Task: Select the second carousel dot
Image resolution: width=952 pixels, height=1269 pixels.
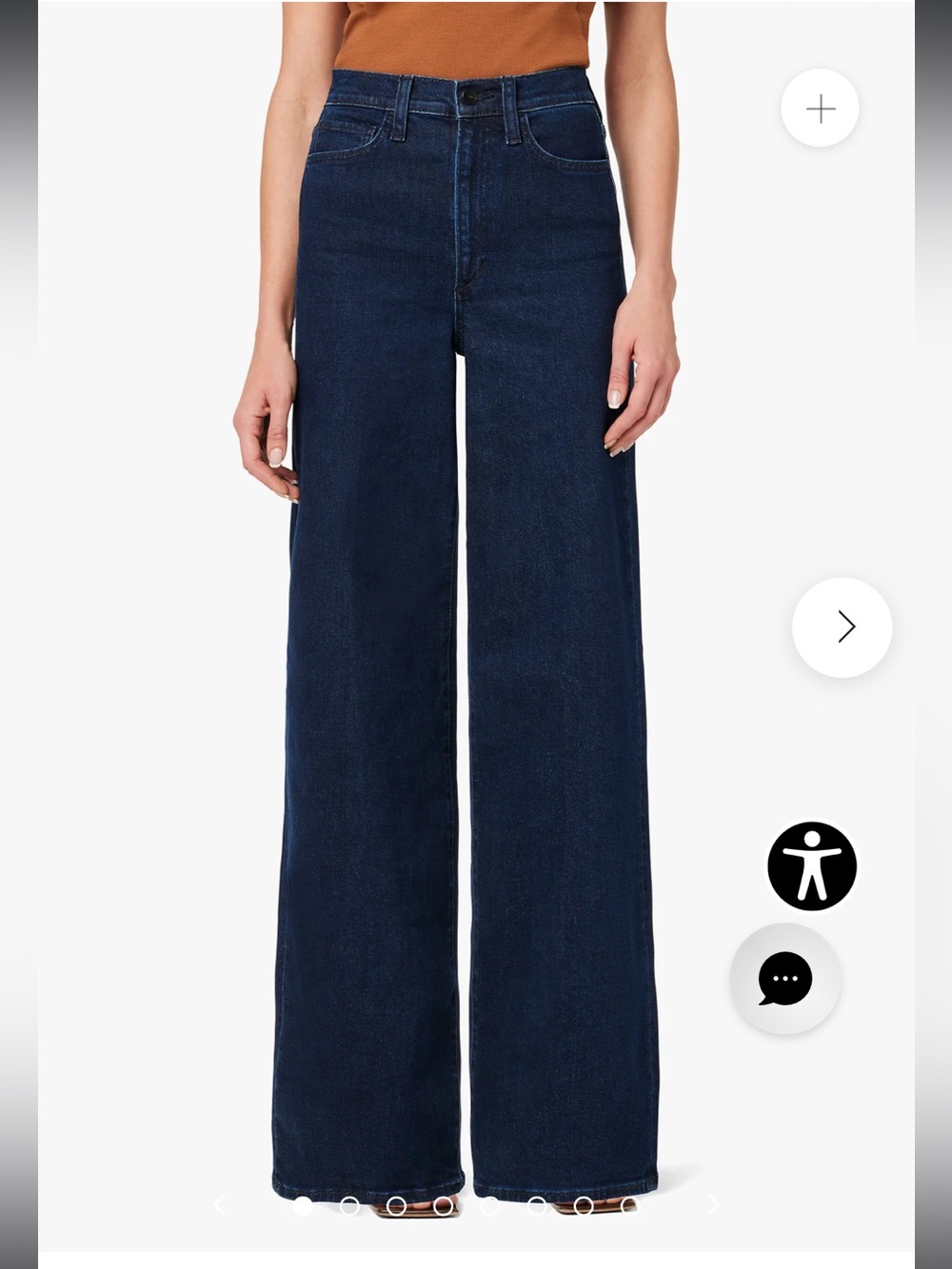Action: [x=349, y=1206]
